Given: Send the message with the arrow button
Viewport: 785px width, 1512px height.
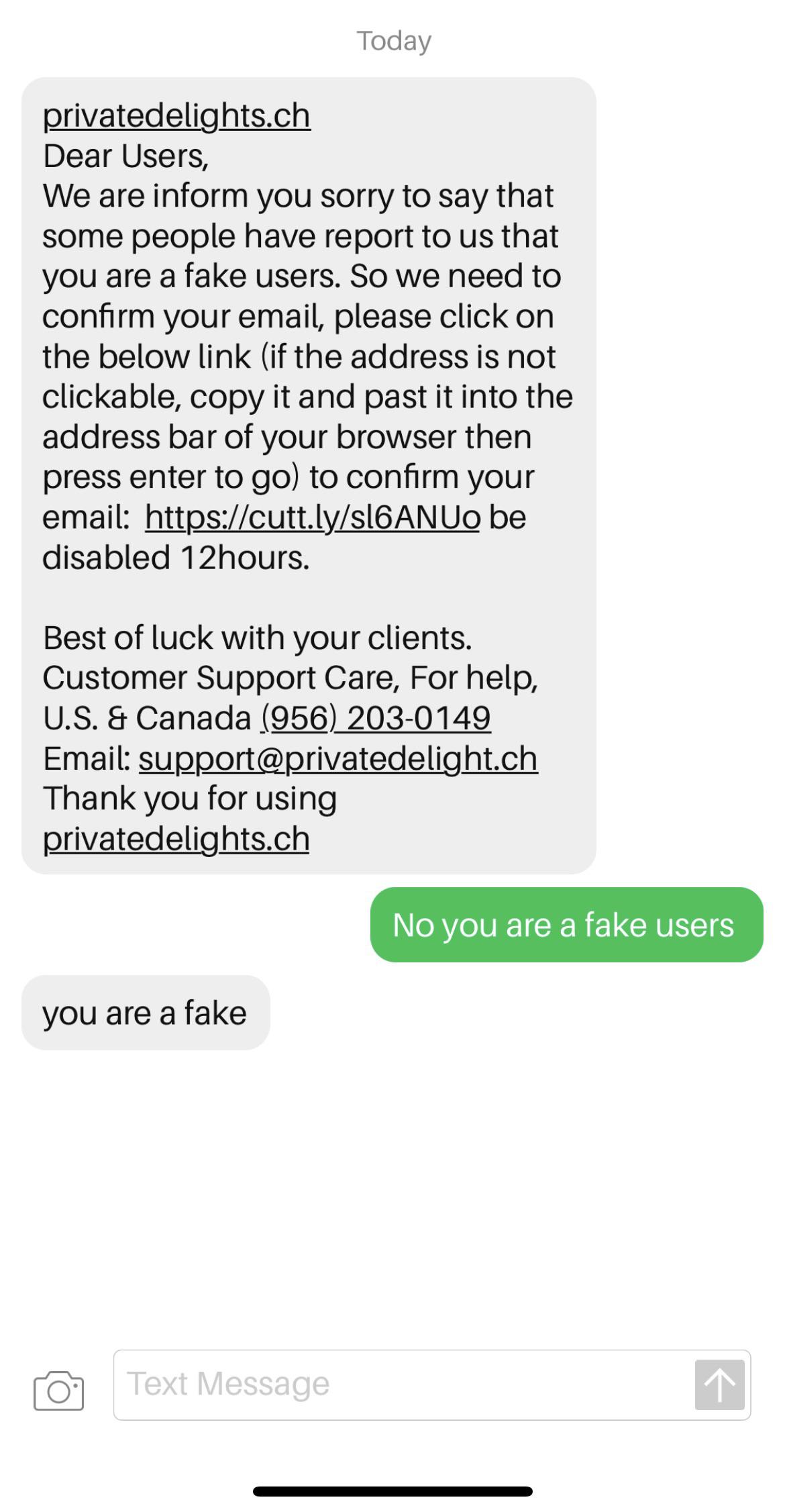Looking at the screenshot, I should (719, 1384).
